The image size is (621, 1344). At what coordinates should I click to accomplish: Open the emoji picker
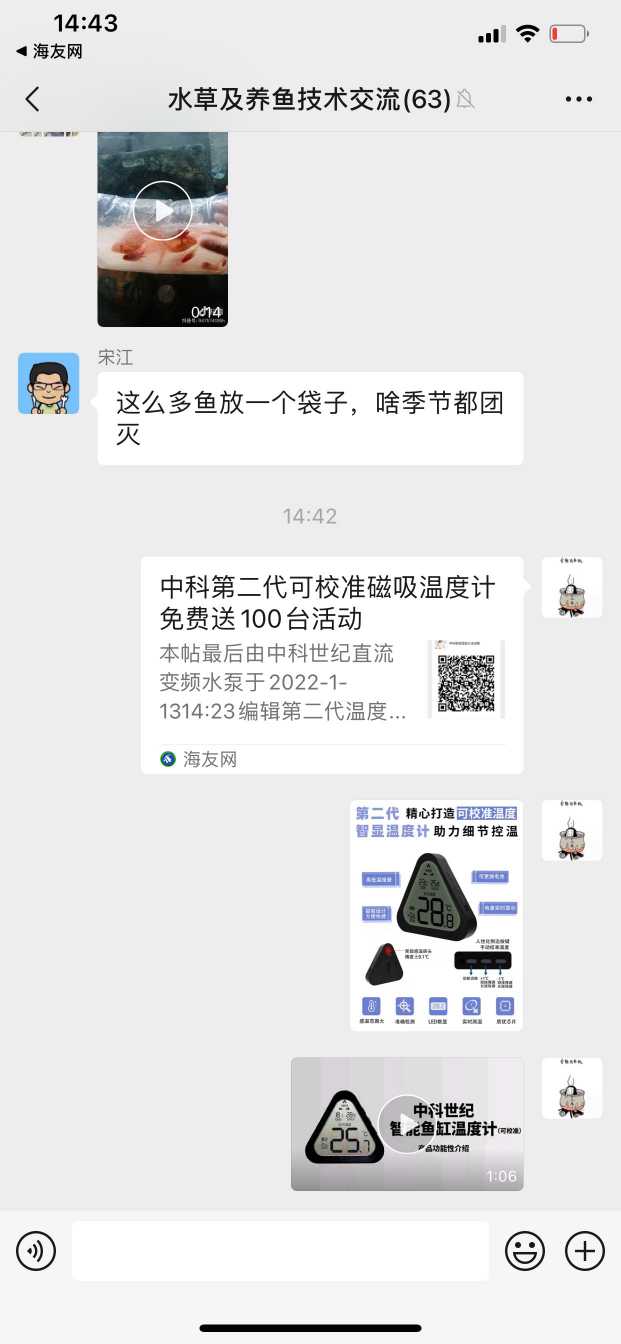[525, 1250]
